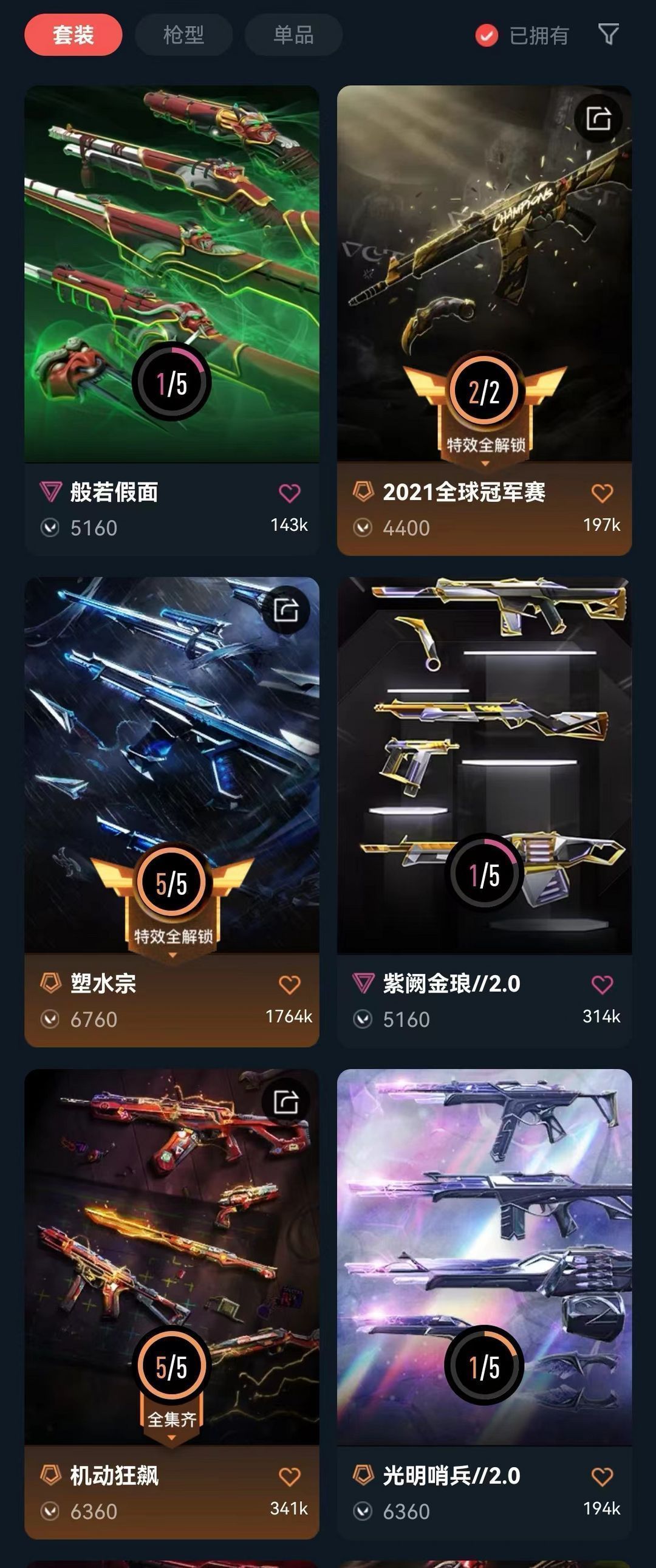Favorite the 般若假面 set with the heart
The height and width of the screenshot is (1568, 656).
(x=291, y=493)
